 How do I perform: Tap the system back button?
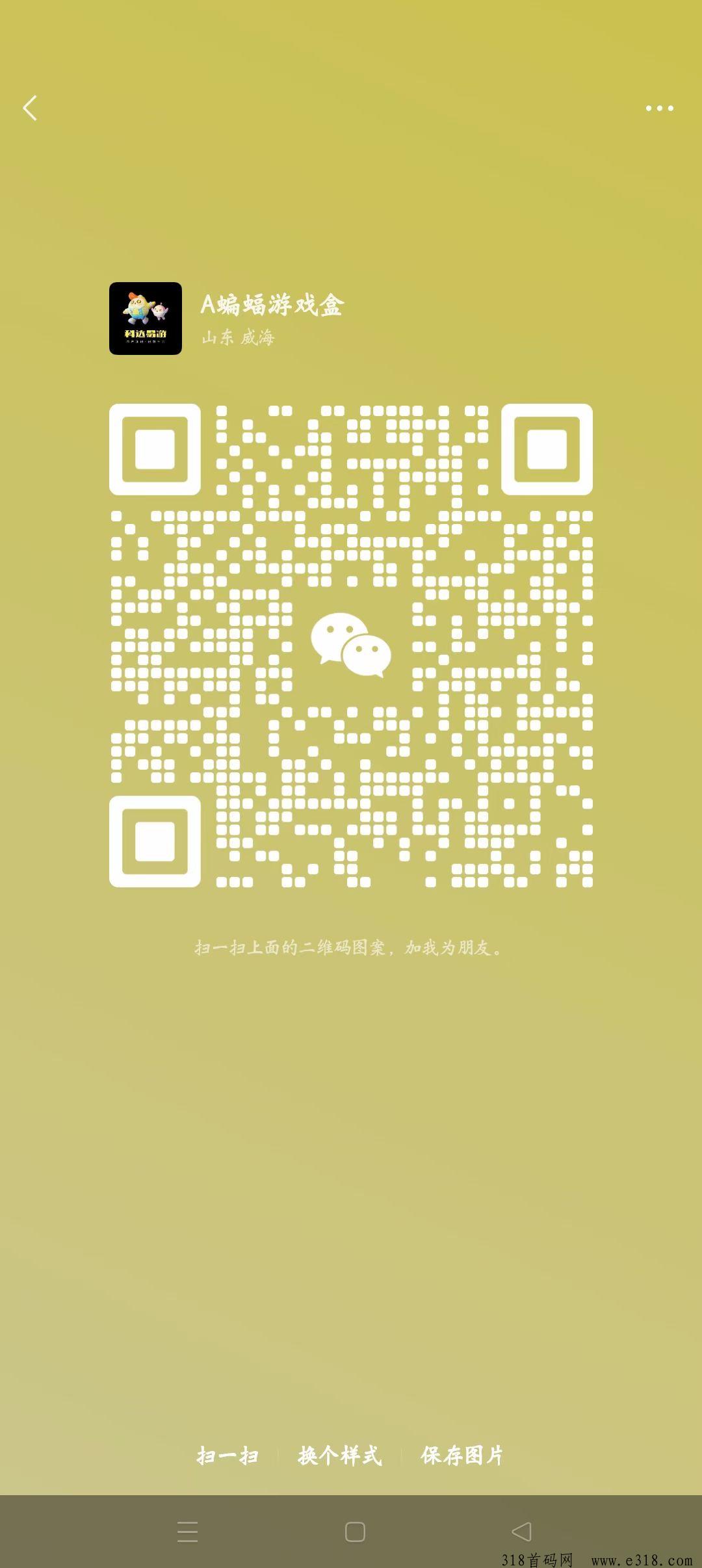click(x=521, y=1532)
